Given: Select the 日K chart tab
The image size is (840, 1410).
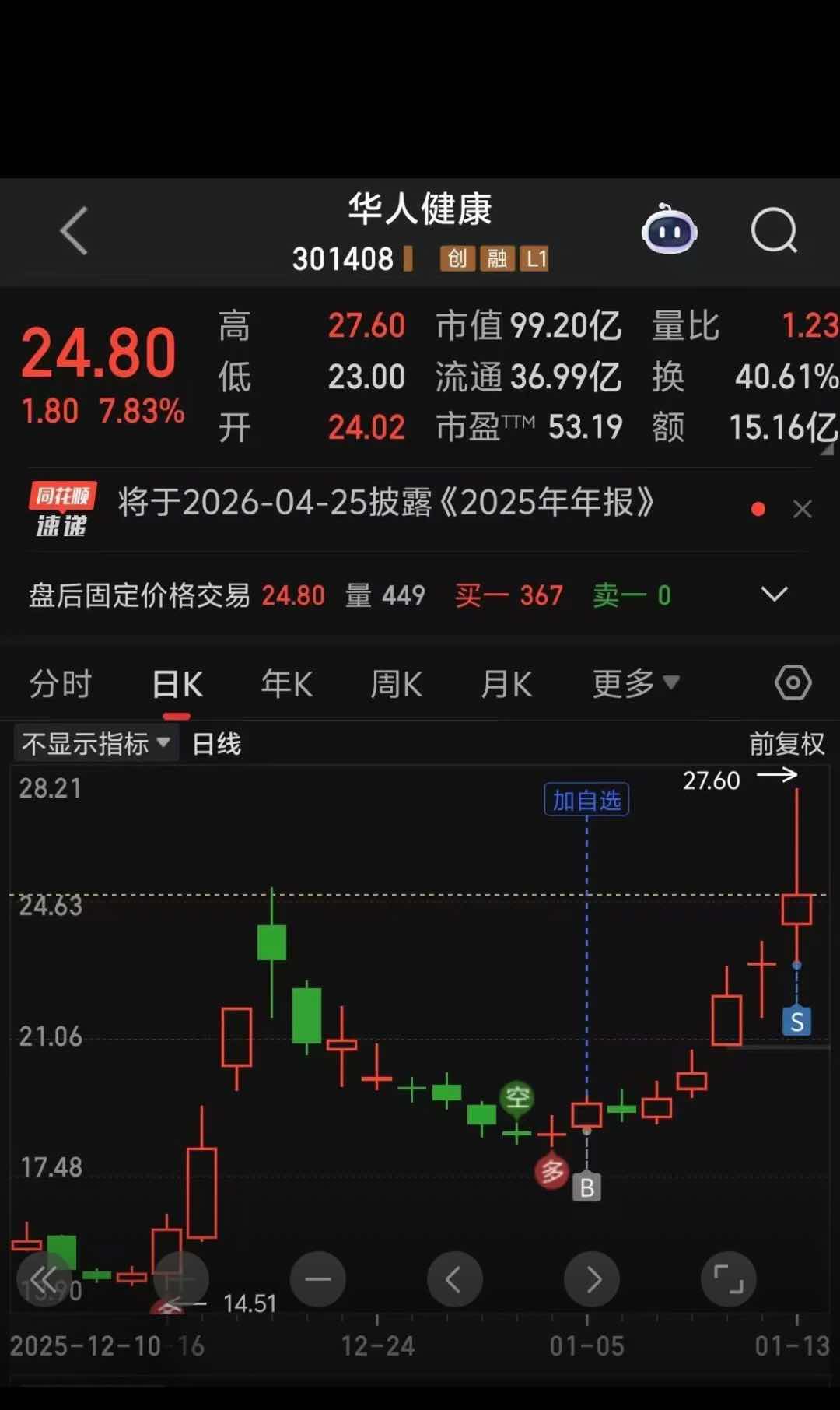Looking at the screenshot, I should [177, 685].
